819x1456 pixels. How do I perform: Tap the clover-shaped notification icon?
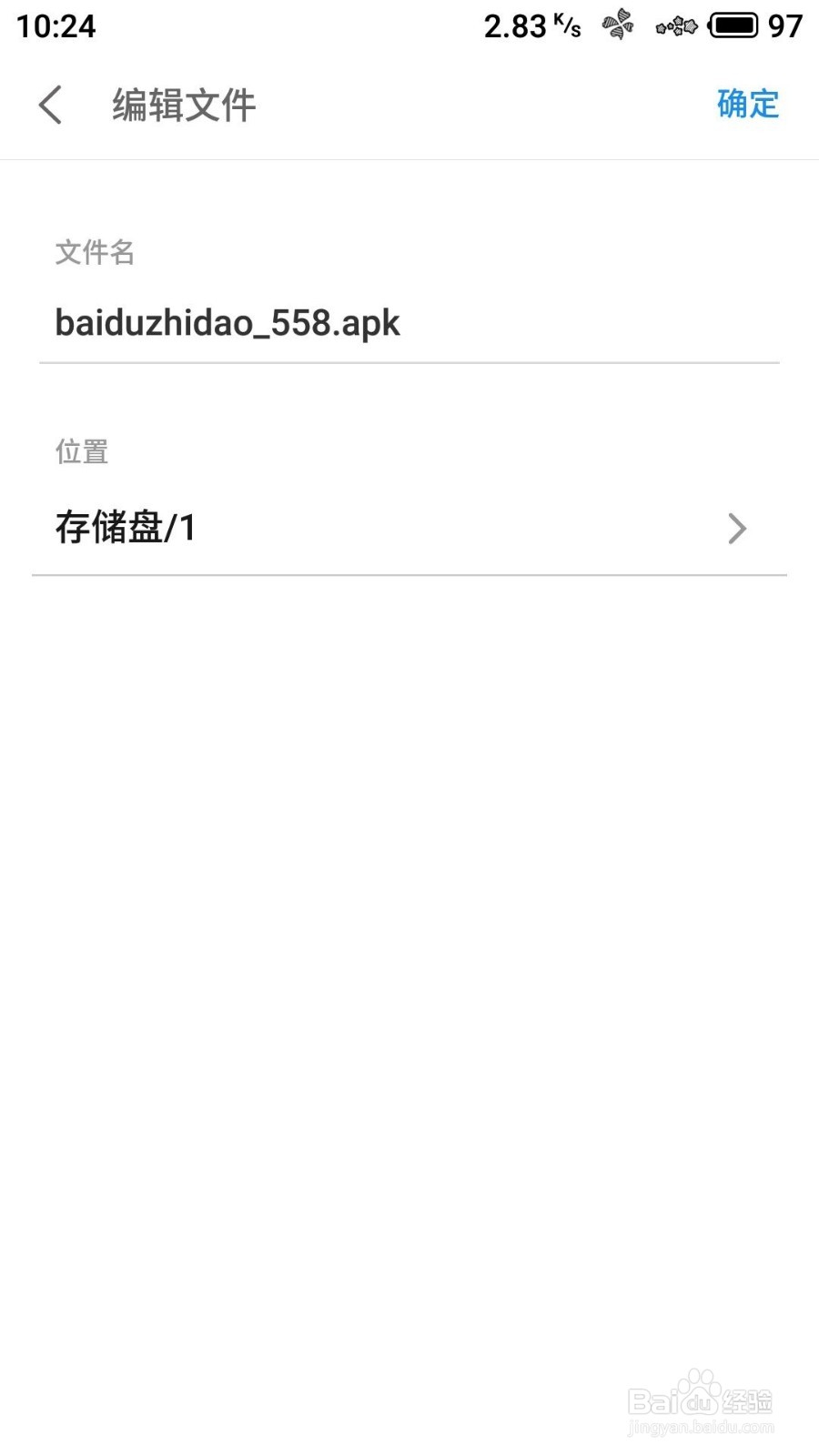point(618,25)
